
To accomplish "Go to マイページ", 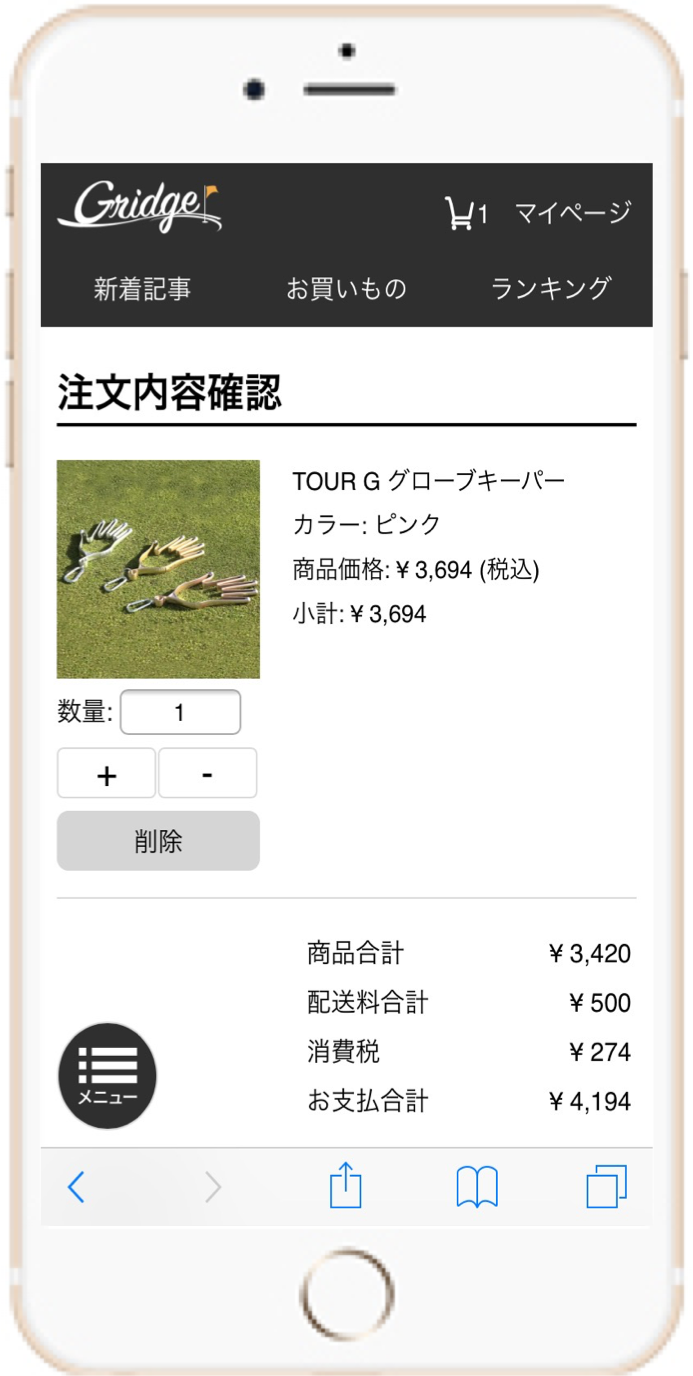I will click(x=573, y=213).
